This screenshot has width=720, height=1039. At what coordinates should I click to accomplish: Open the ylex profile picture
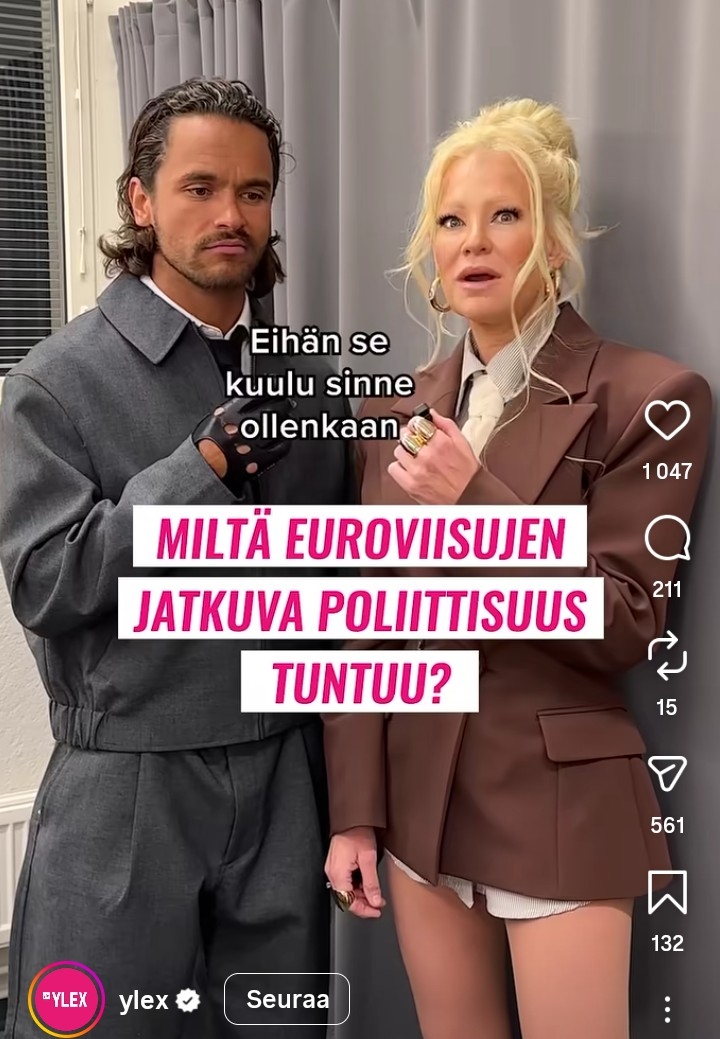tap(67, 999)
